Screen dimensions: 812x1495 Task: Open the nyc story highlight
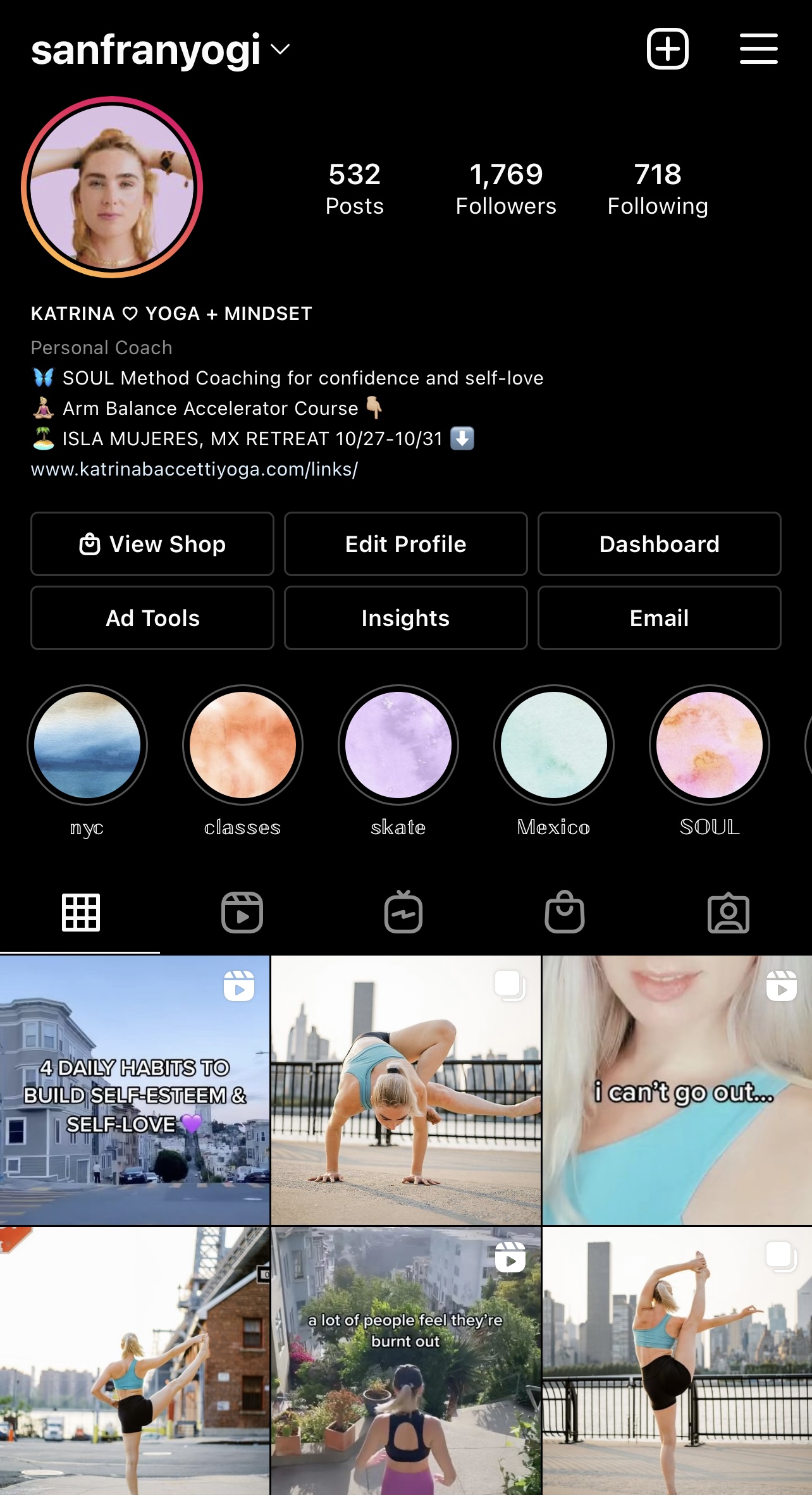click(87, 745)
